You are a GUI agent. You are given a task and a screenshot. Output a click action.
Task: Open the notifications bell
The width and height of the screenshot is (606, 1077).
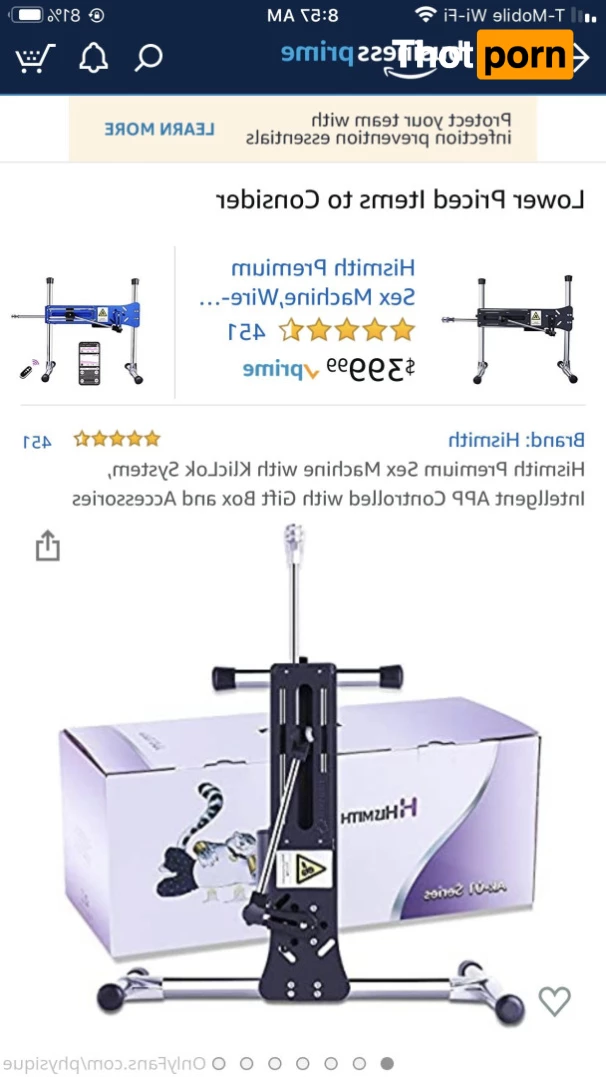point(93,57)
